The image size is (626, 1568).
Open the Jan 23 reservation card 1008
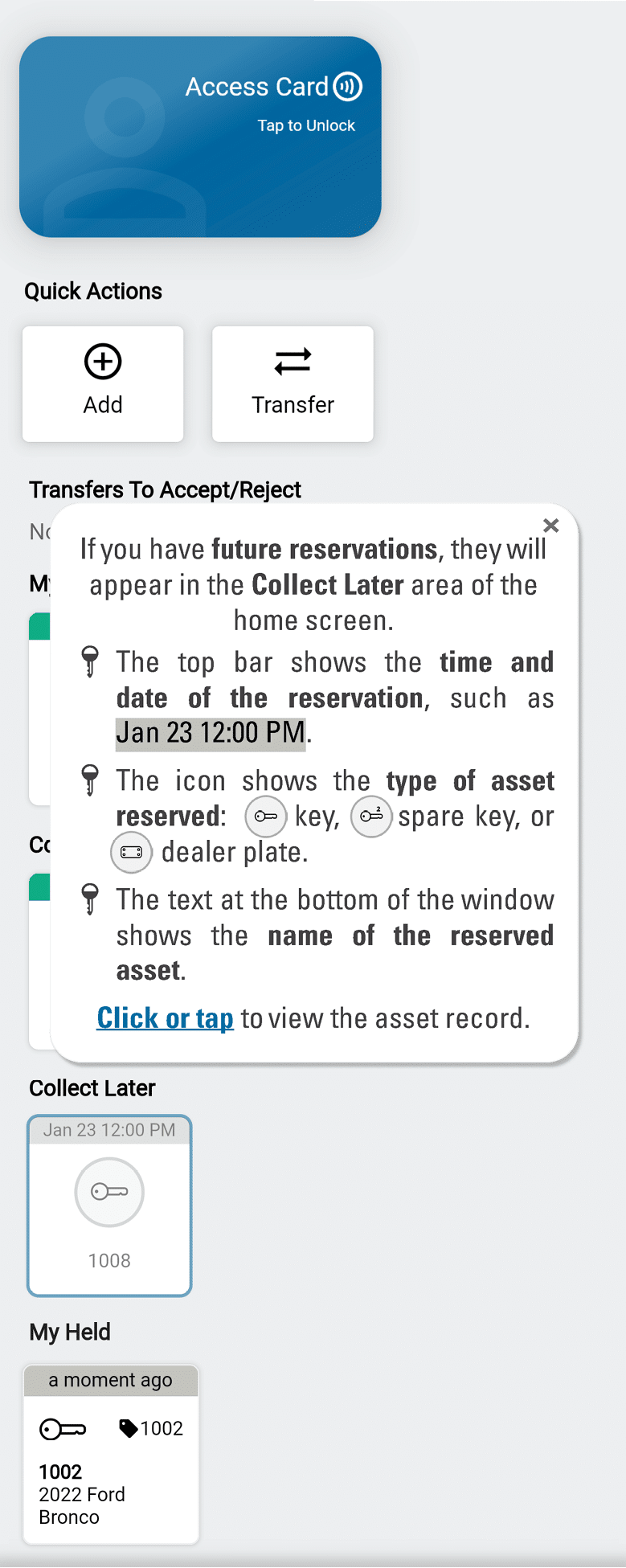pyautogui.click(x=109, y=1206)
